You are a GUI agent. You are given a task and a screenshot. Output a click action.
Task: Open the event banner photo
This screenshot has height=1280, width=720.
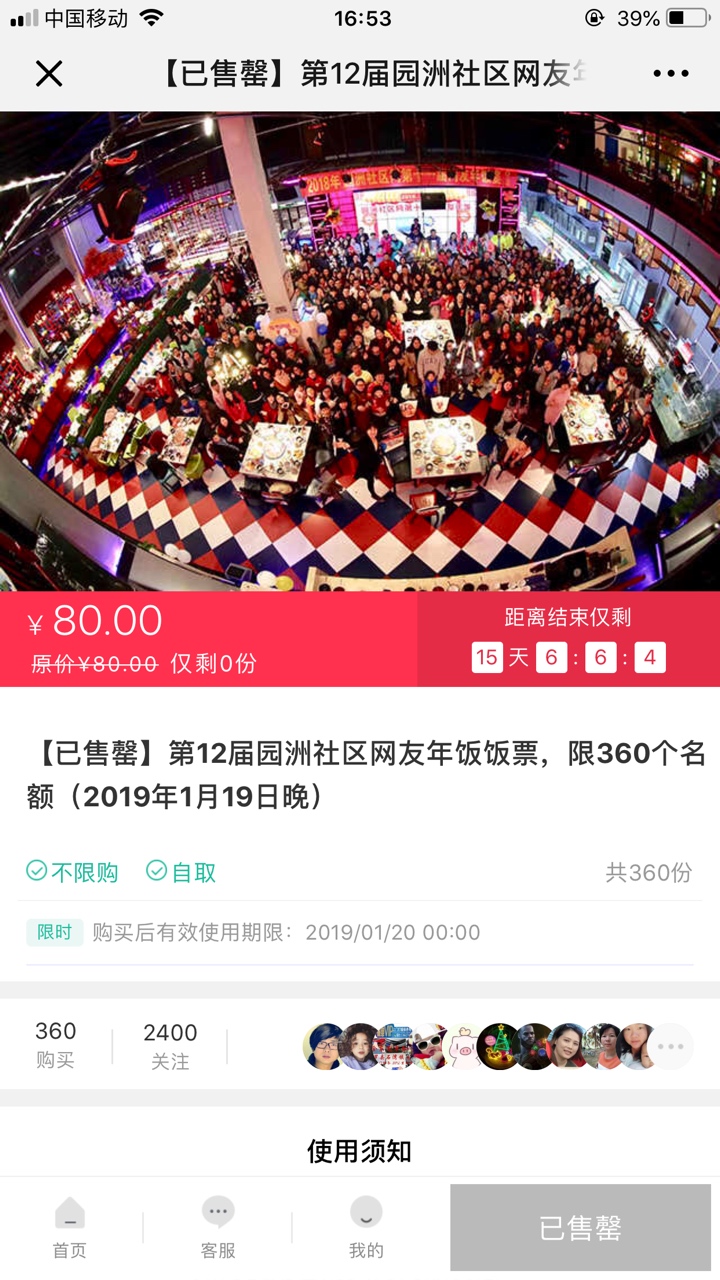(360, 350)
